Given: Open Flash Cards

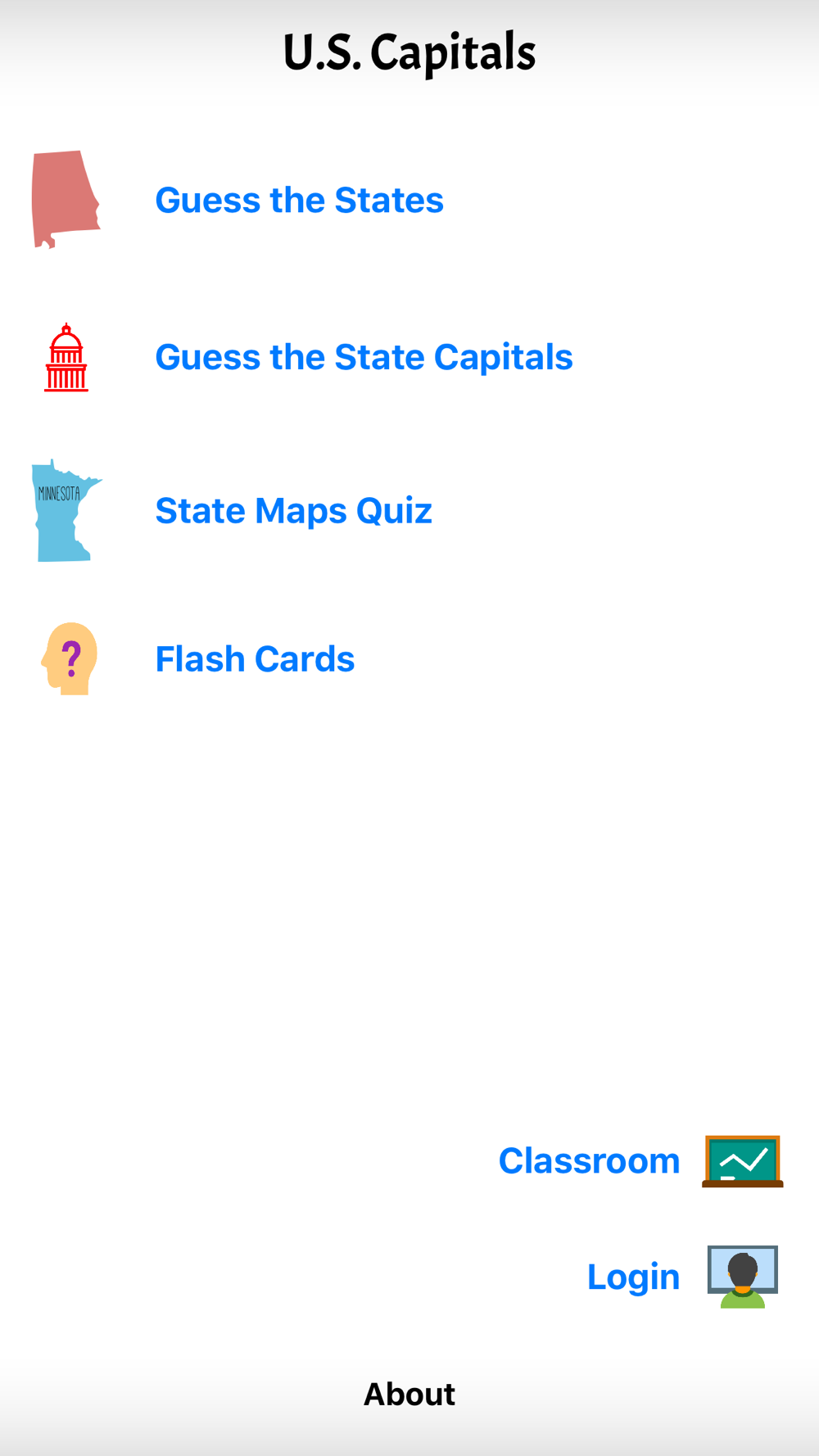Looking at the screenshot, I should [x=255, y=658].
